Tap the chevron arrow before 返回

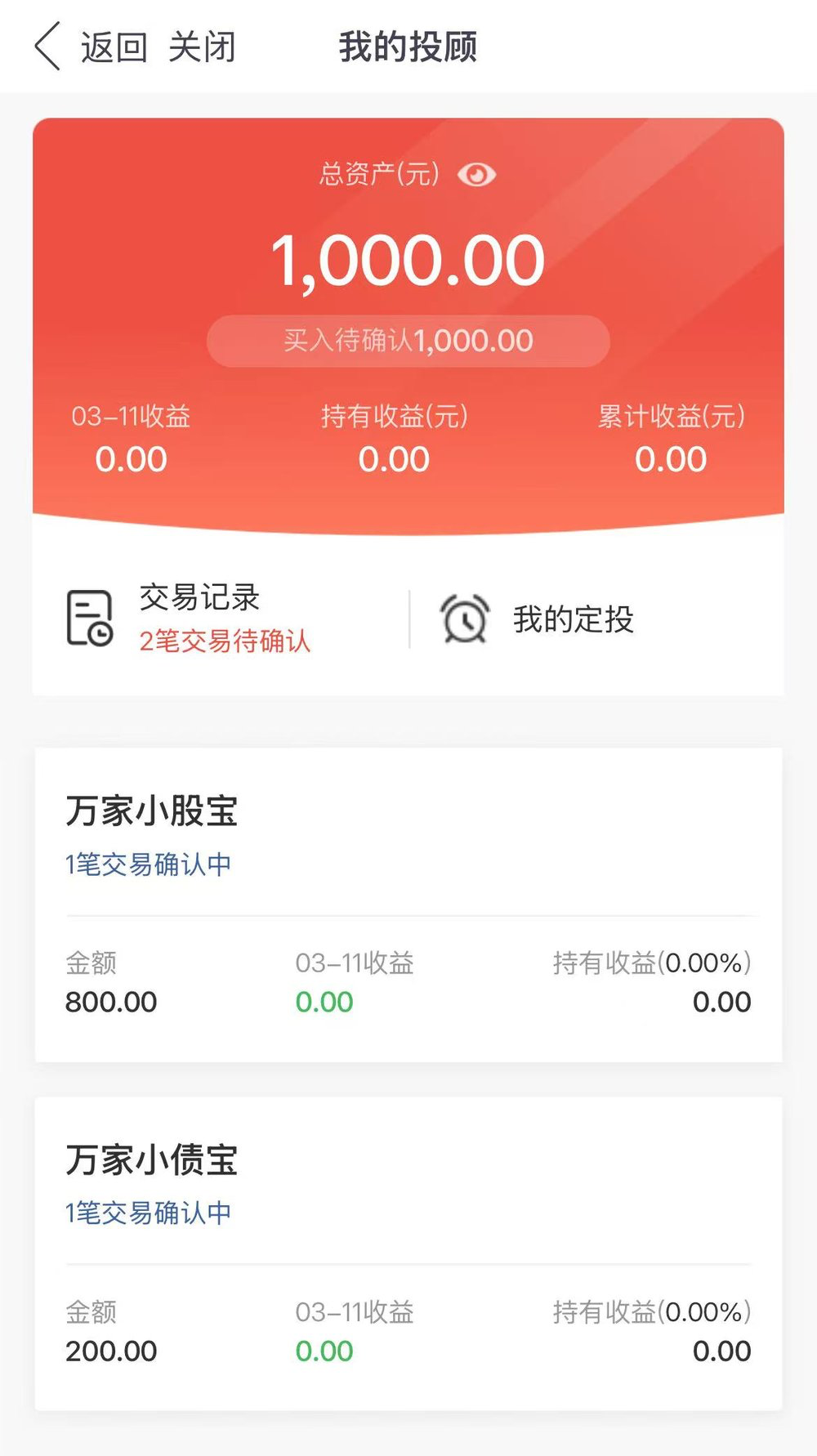point(47,48)
